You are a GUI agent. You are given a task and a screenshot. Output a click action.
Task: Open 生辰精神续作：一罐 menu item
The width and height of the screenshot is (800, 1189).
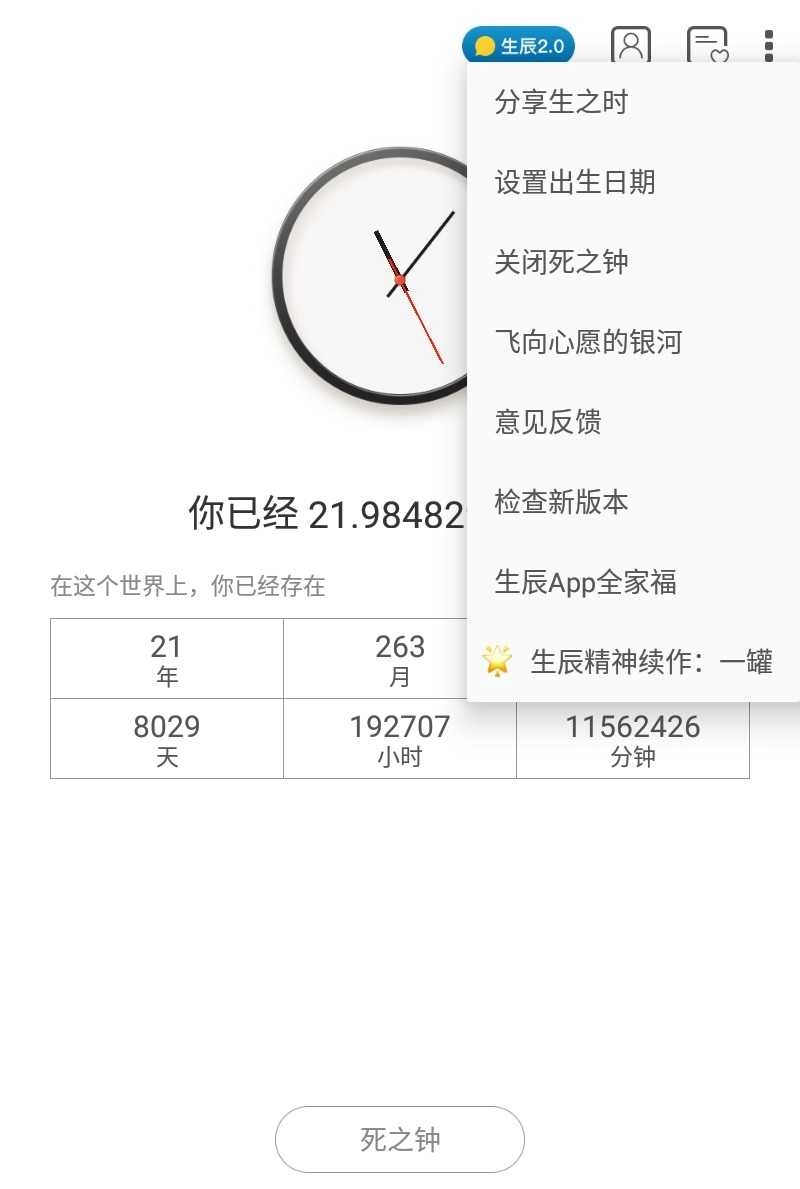[632, 661]
